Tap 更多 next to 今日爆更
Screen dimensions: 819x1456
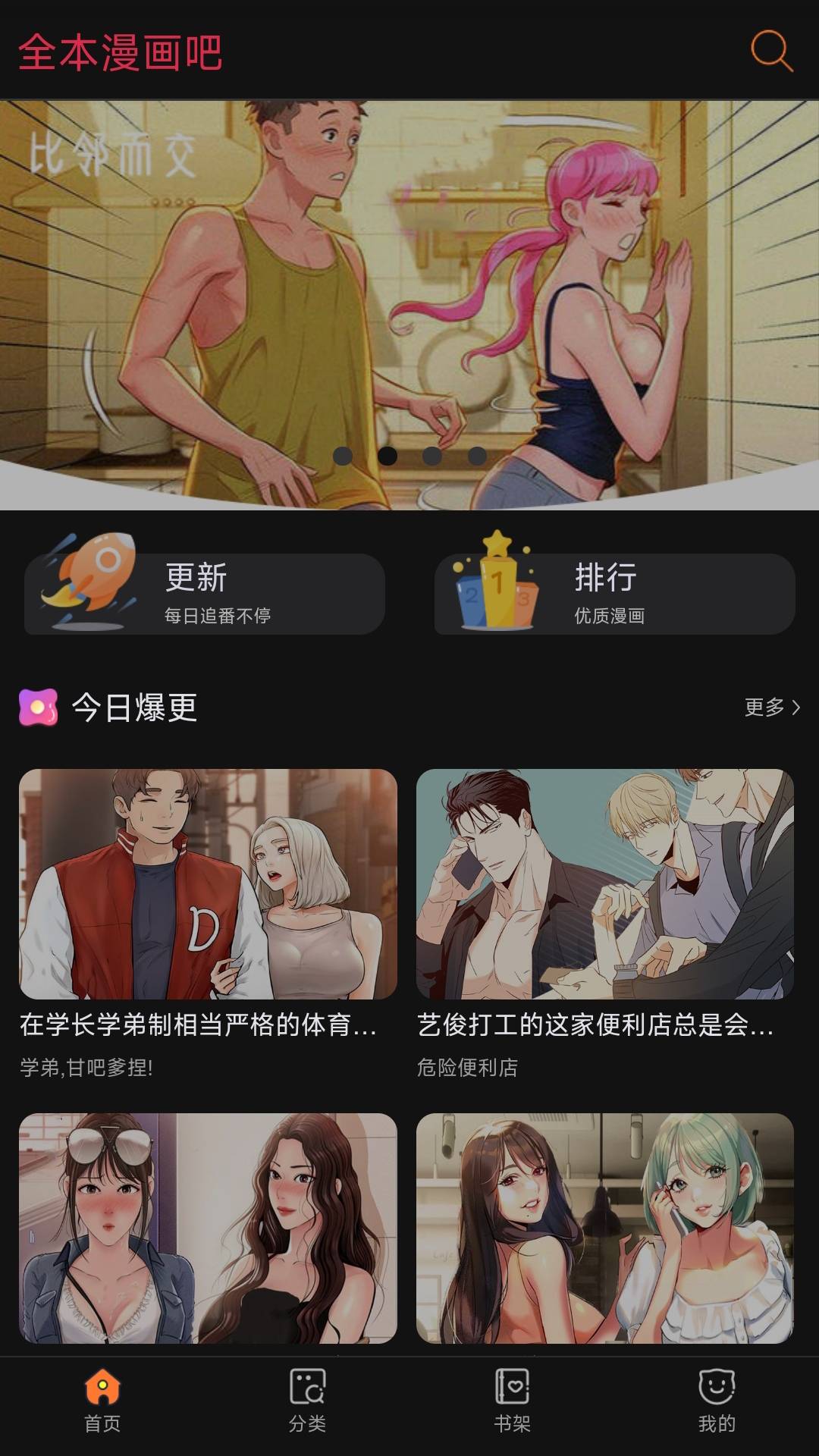click(771, 707)
